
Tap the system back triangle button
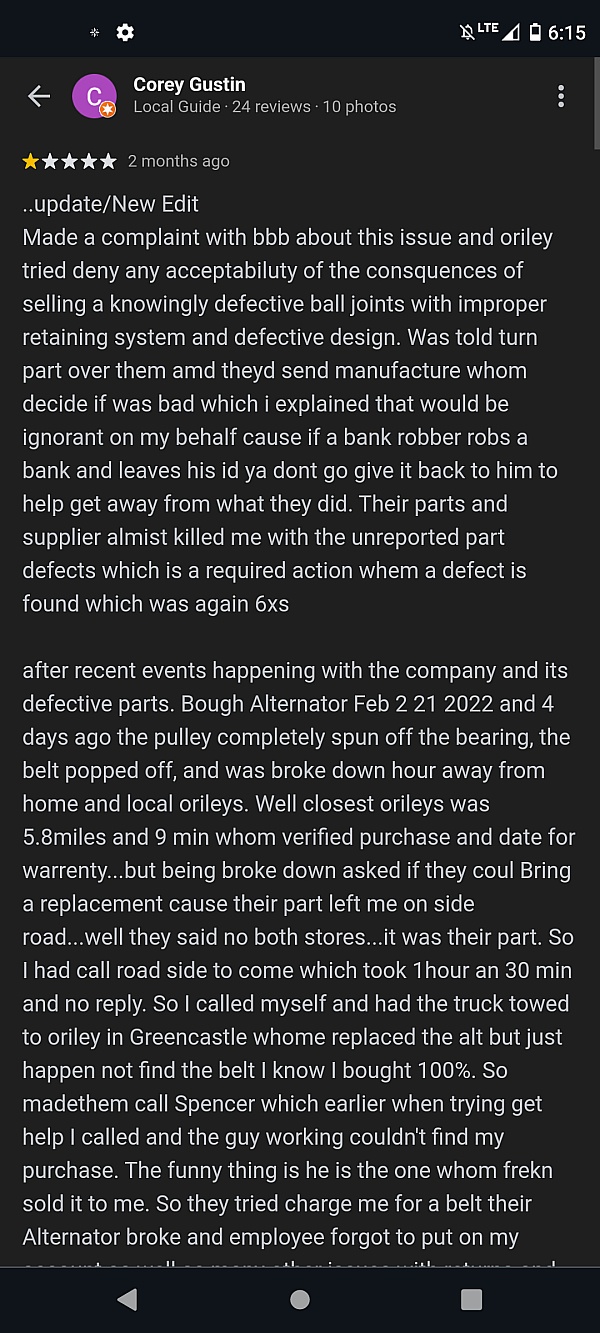click(127, 1299)
